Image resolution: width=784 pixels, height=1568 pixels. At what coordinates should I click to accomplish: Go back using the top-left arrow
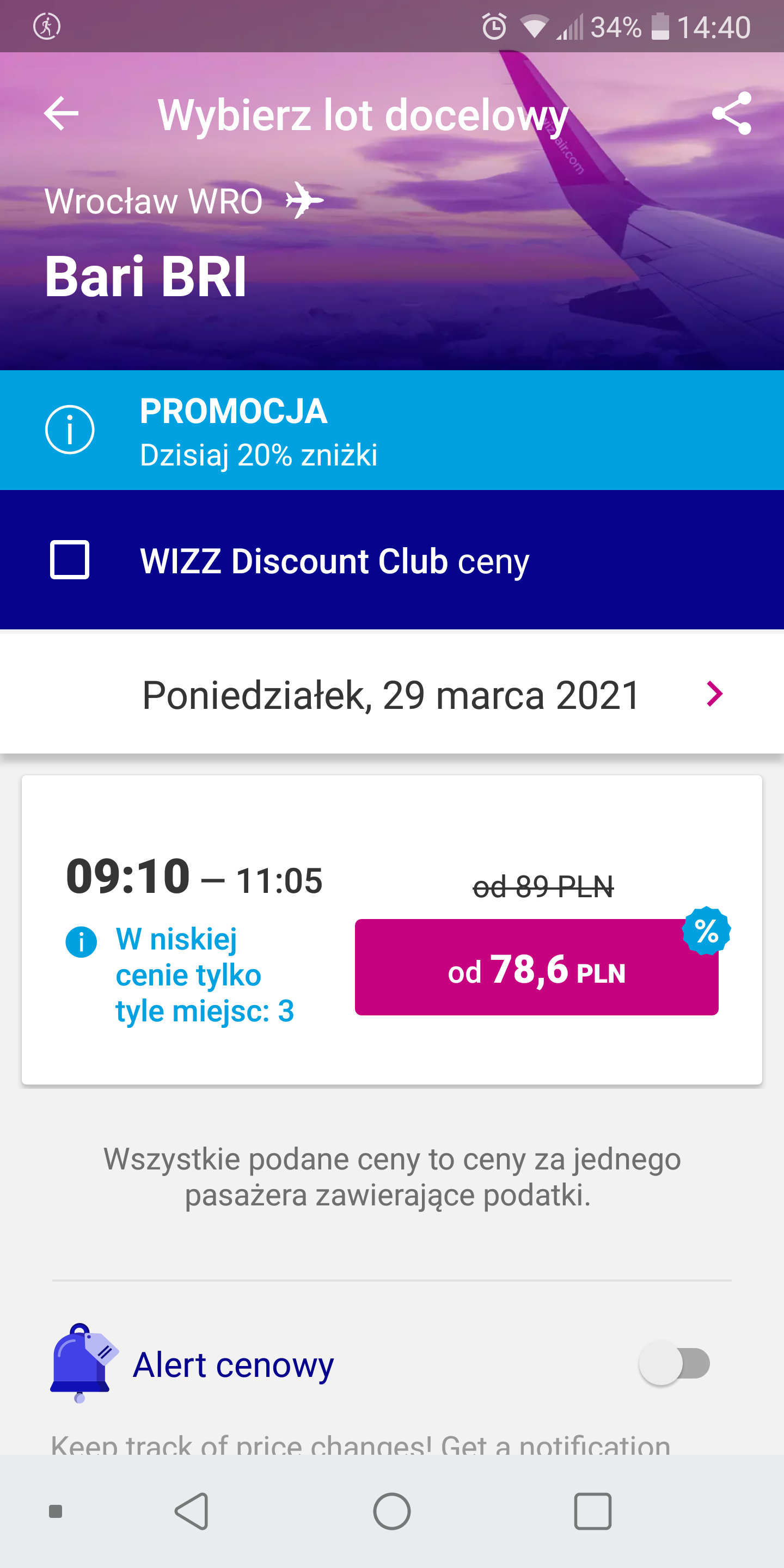62,113
